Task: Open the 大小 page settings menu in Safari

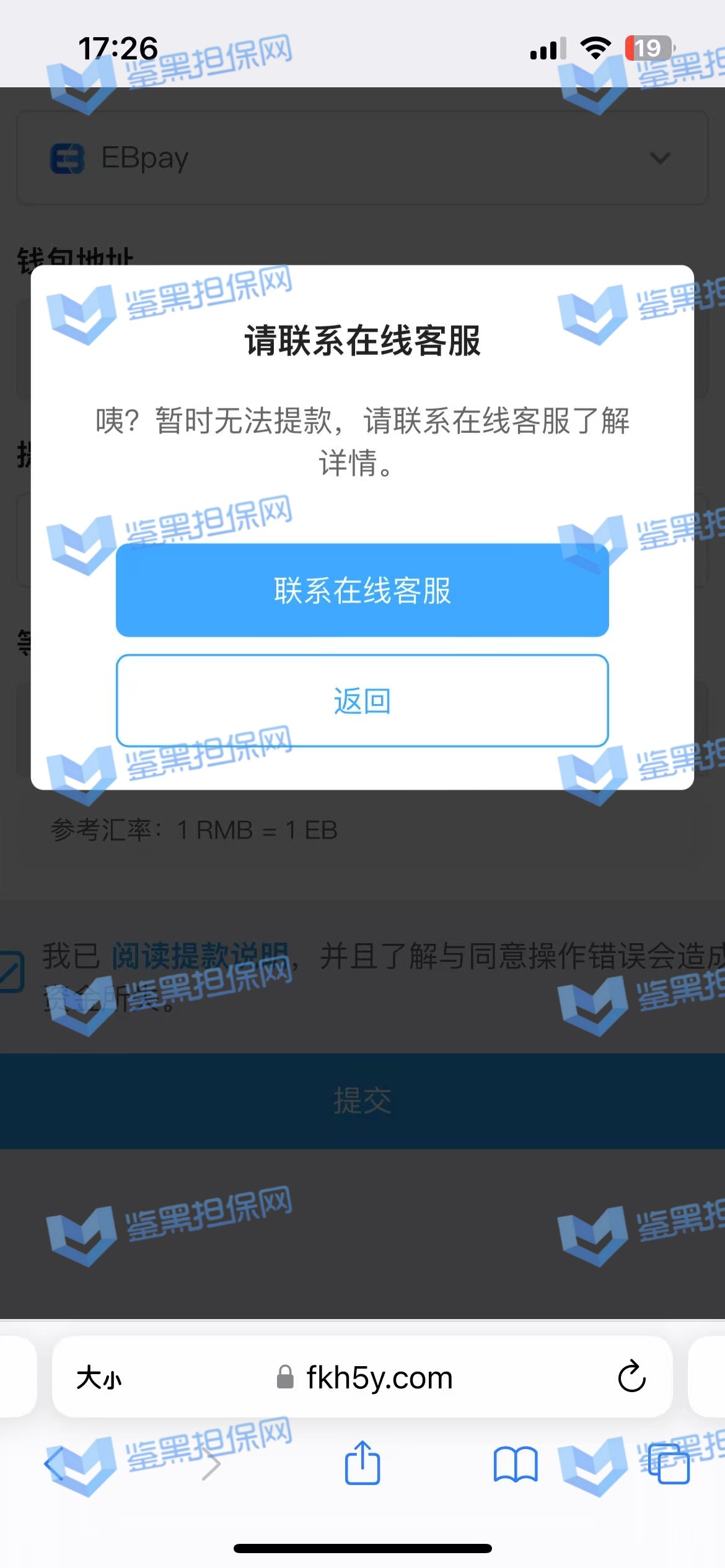Action: point(99,1379)
